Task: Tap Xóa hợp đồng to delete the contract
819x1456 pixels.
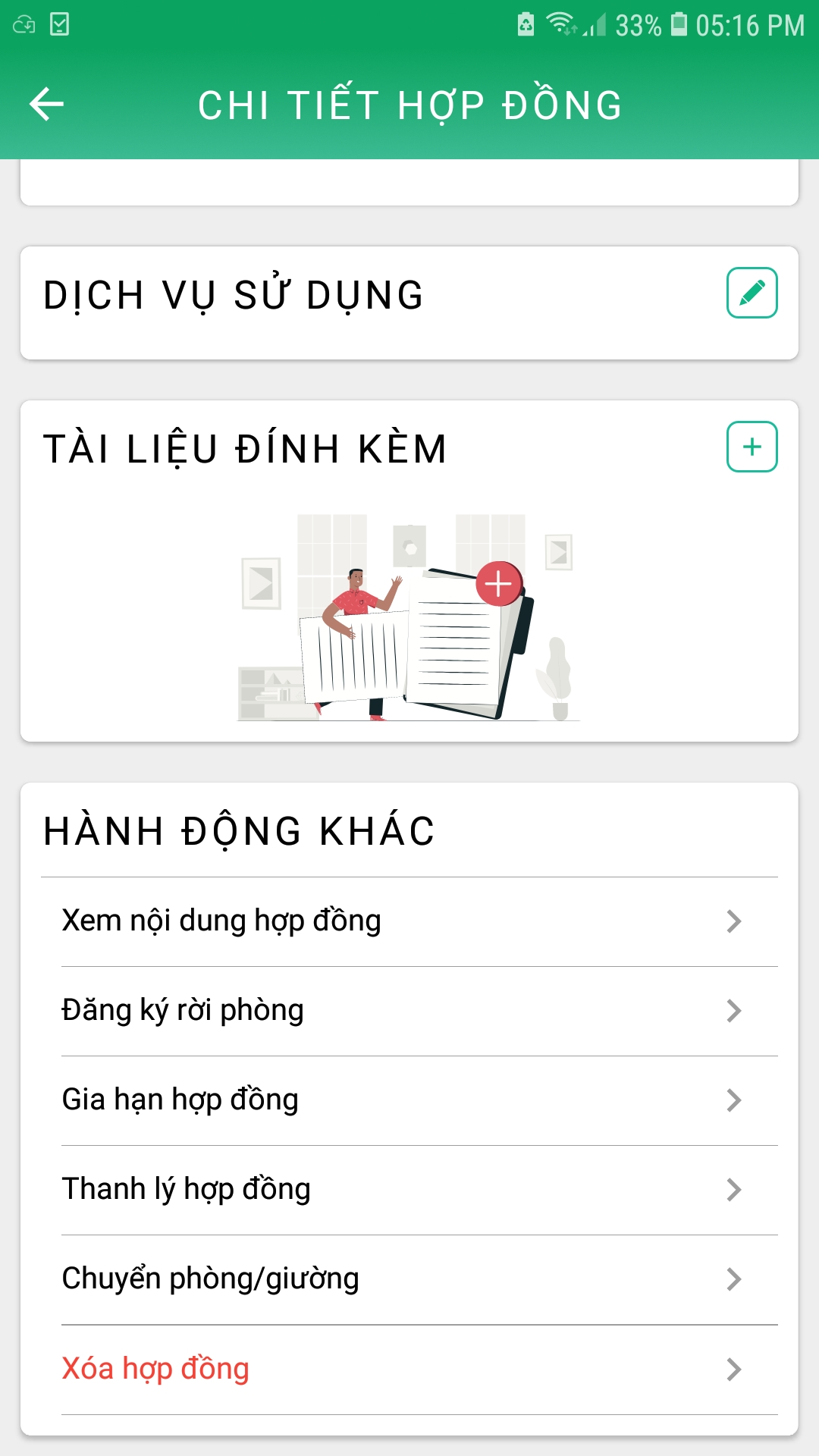Action: tap(409, 1370)
